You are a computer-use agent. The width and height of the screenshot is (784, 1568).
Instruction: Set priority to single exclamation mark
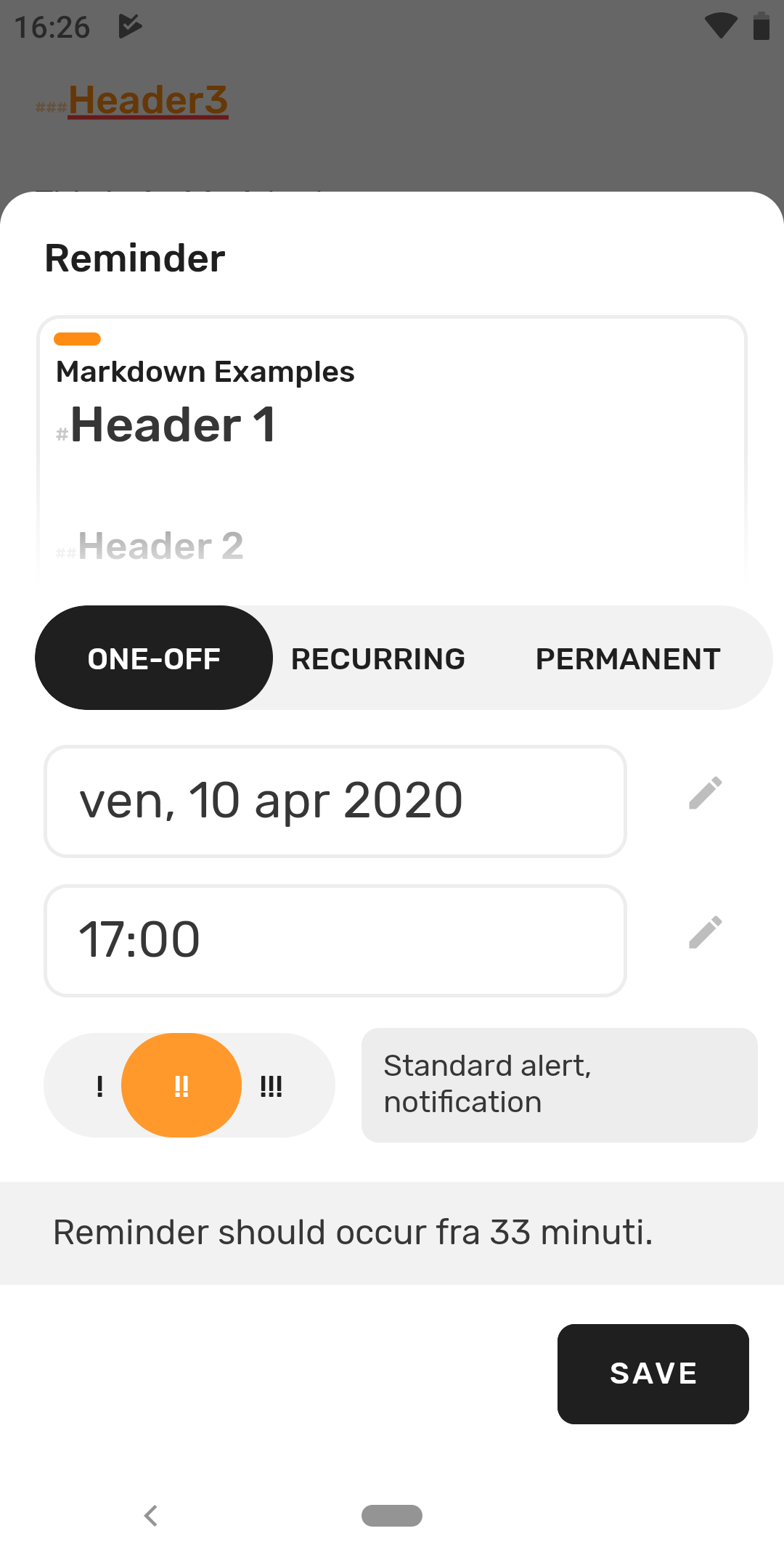(99, 1086)
